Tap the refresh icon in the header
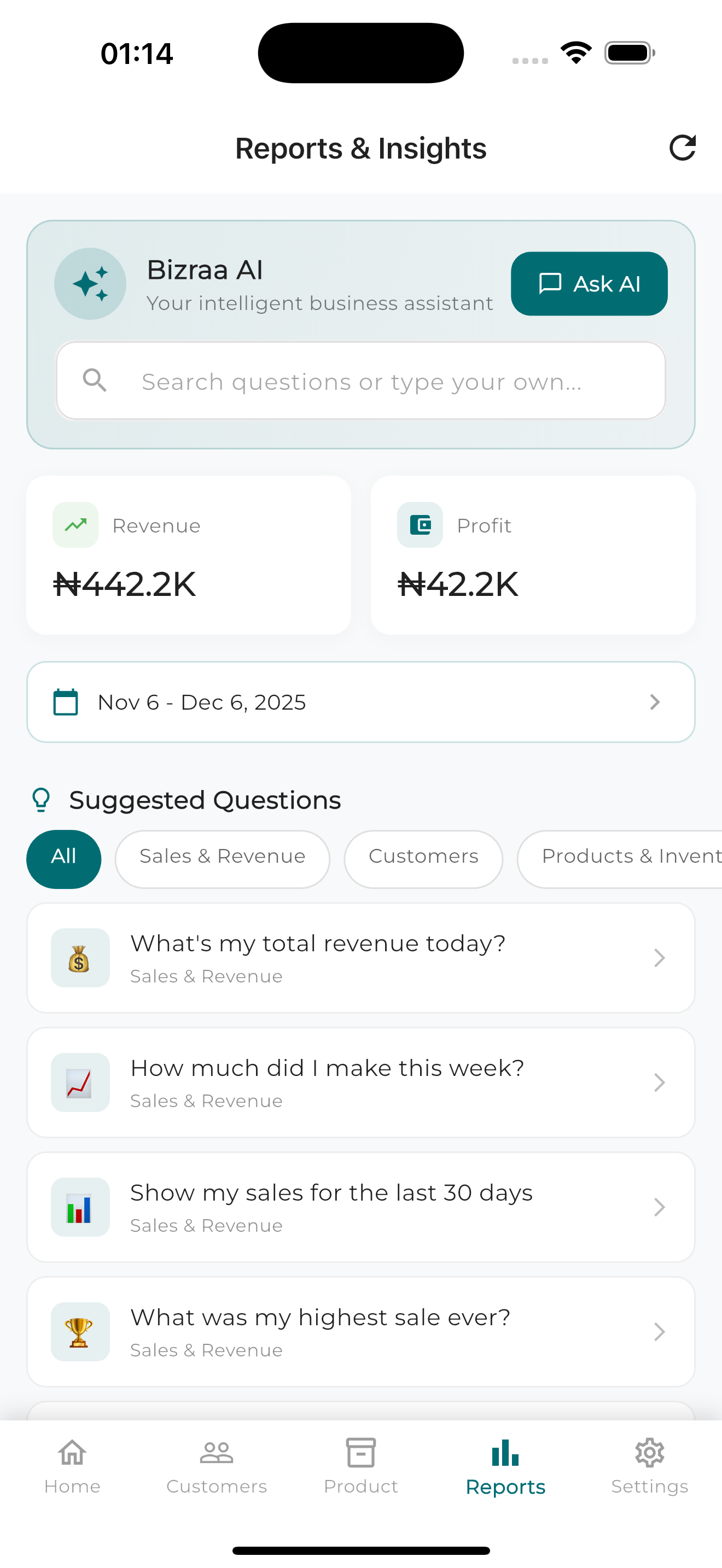This screenshot has width=722, height=1568. click(683, 147)
